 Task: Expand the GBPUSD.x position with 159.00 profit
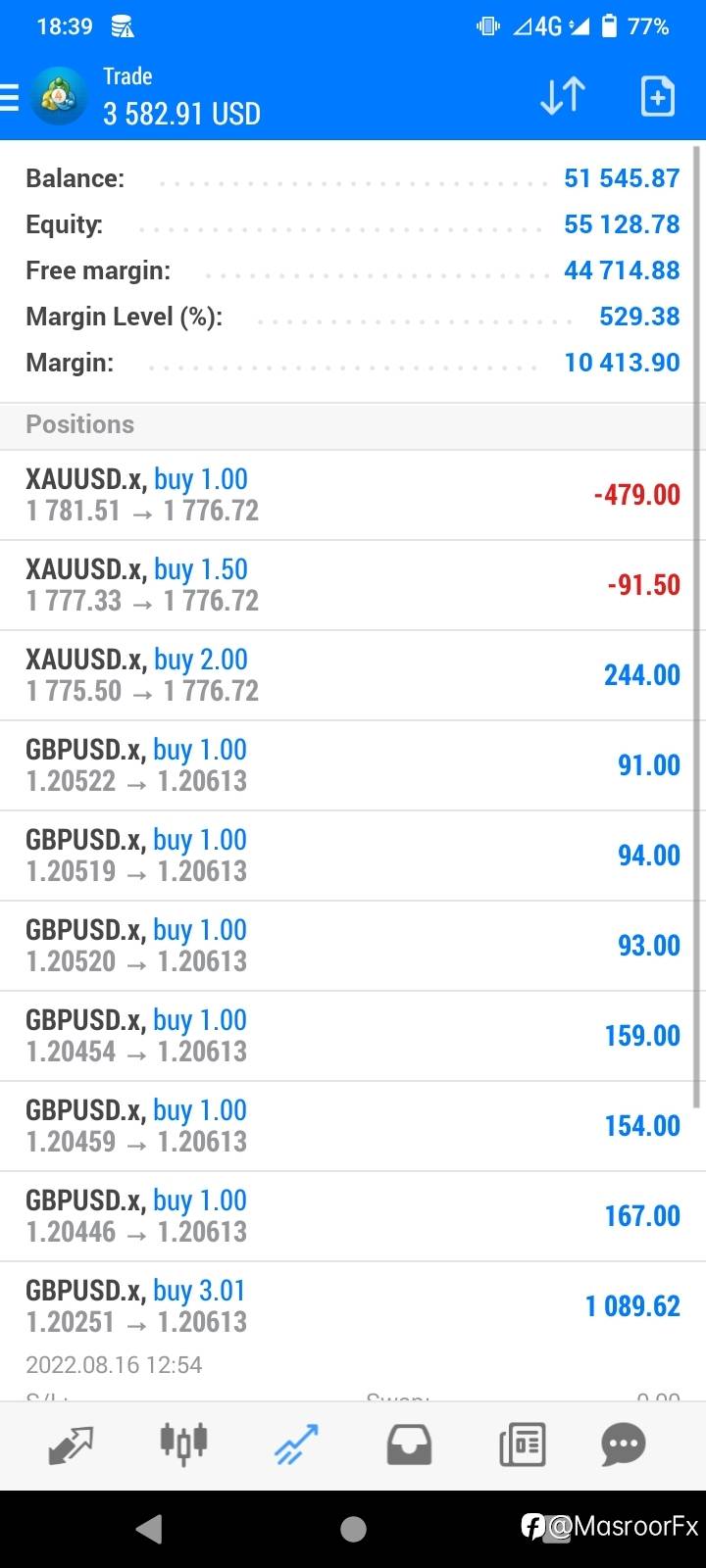click(x=353, y=1036)
